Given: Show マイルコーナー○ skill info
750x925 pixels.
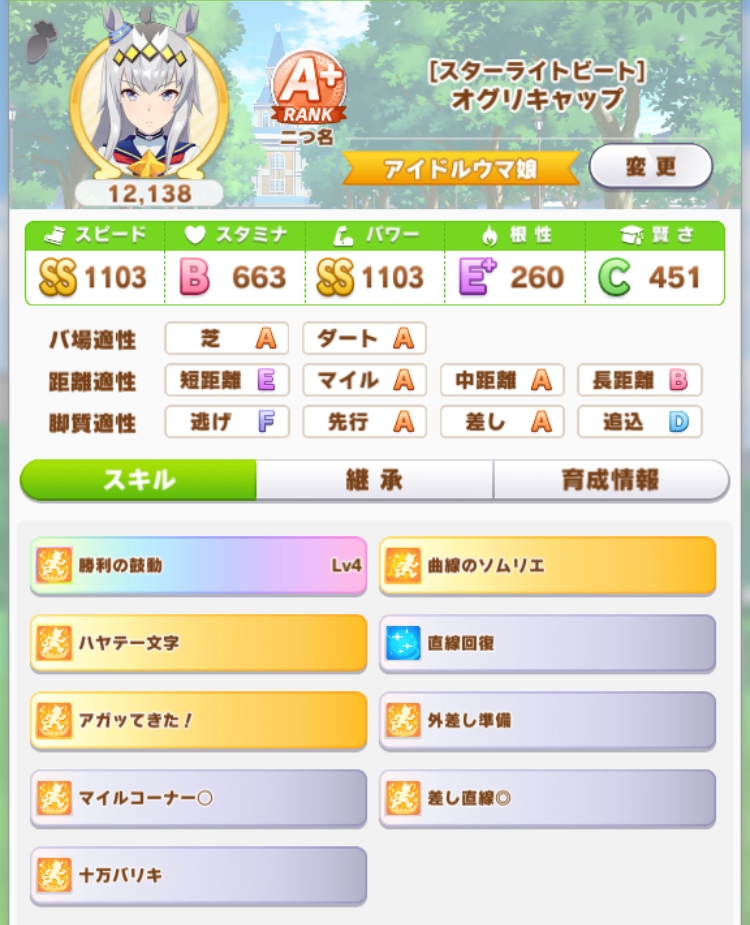Looking at the screenshot, I should 198,798.
